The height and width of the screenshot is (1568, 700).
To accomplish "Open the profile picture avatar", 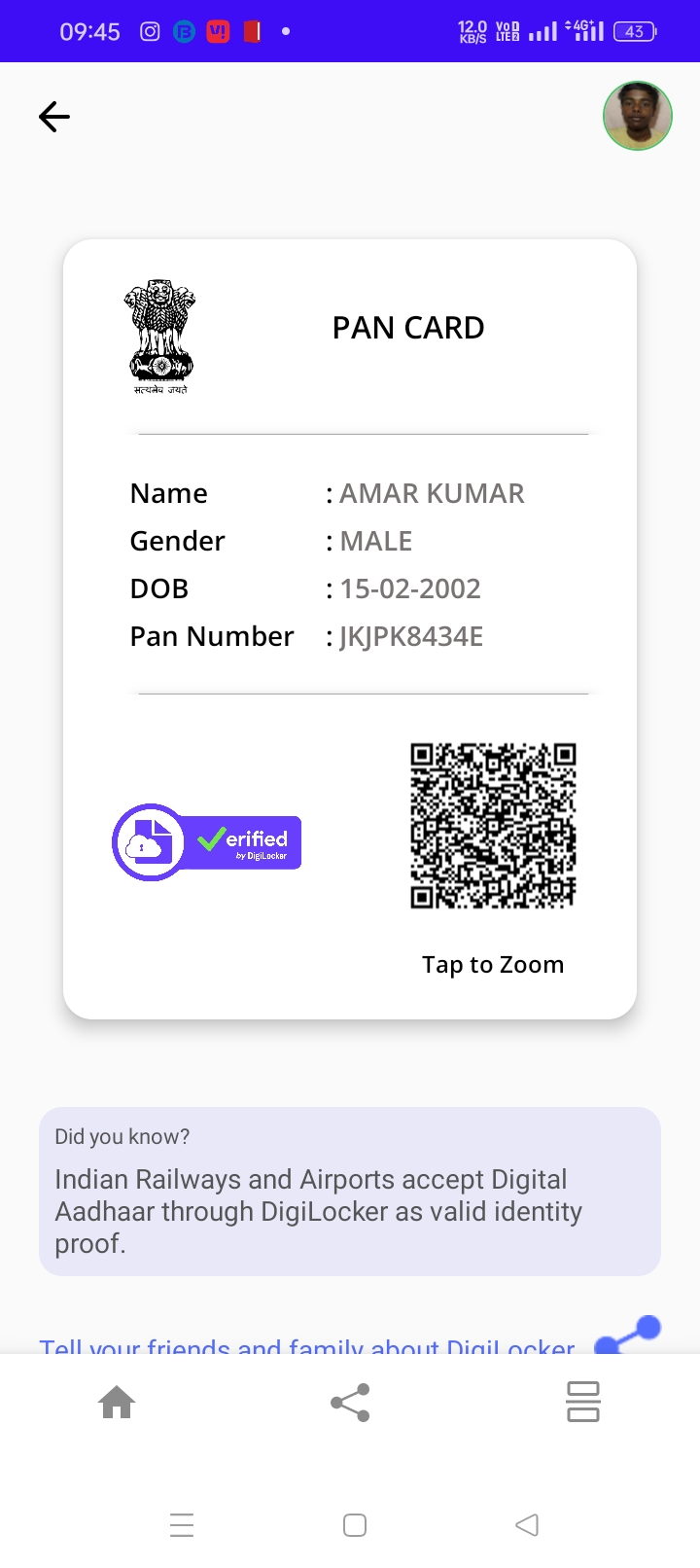I will 638,116.
